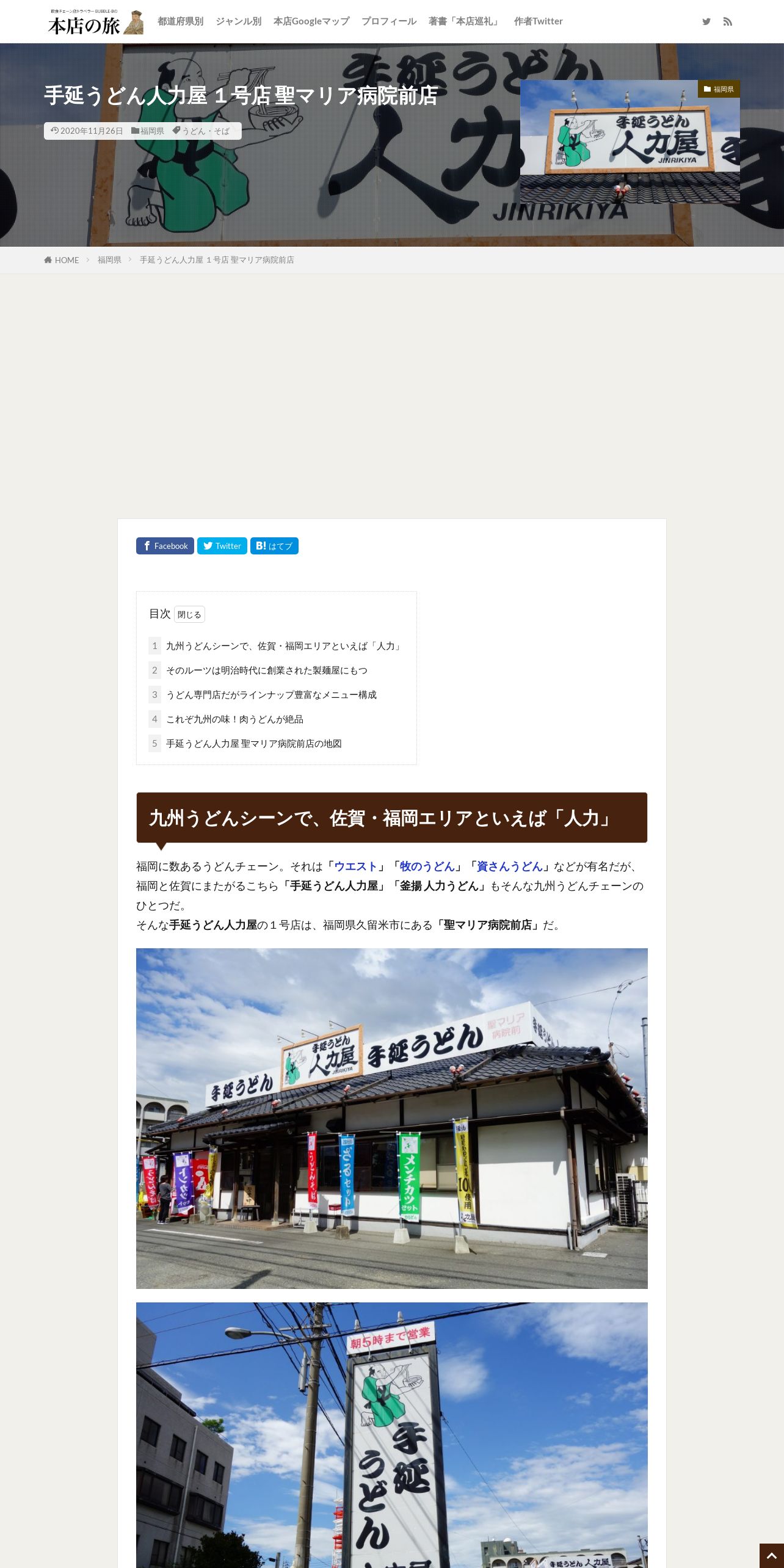Open the RSS feed icon
784x1568 pixels.
[728, 21]
